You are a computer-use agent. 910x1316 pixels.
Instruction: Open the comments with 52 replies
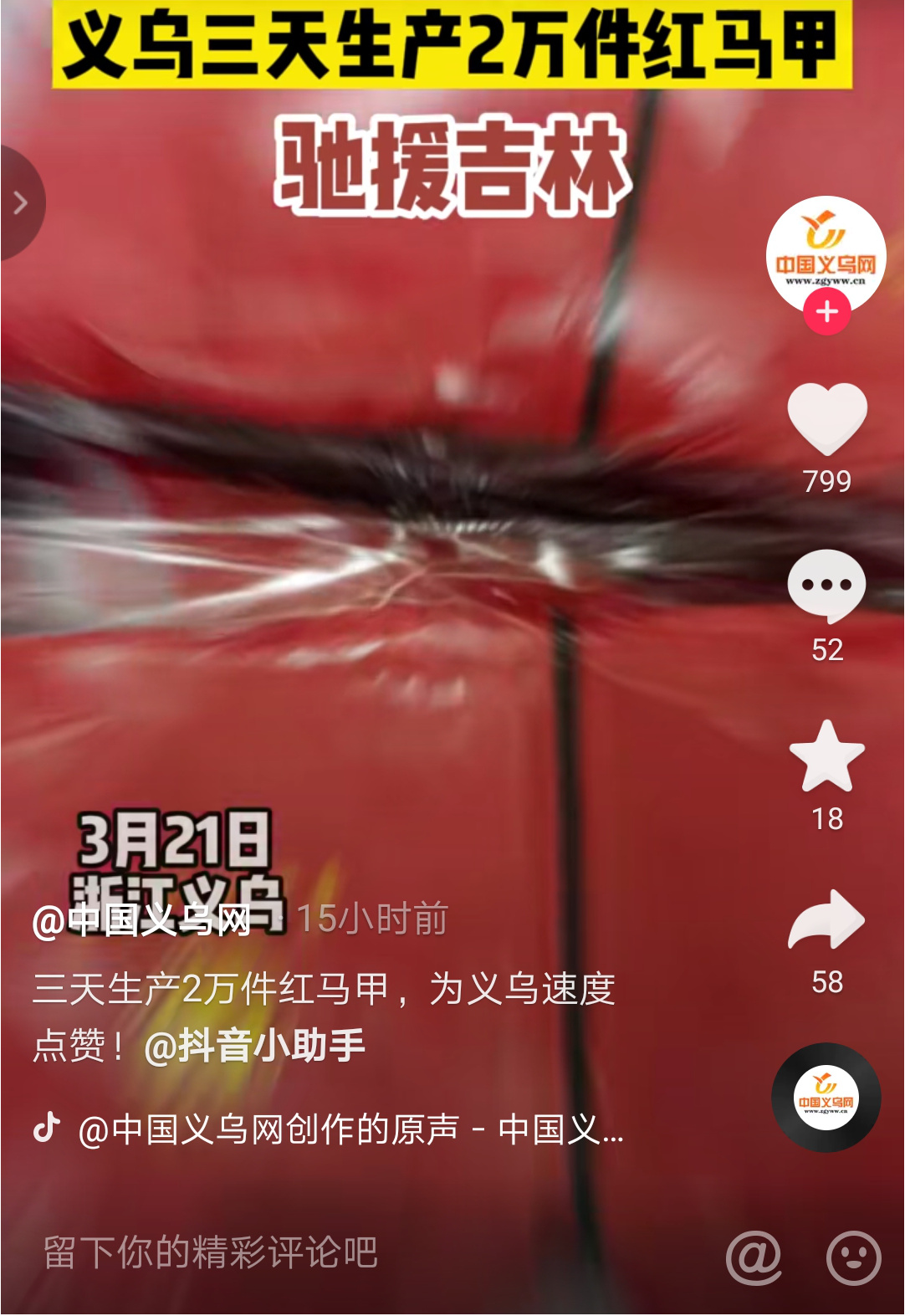pos(826,586)
